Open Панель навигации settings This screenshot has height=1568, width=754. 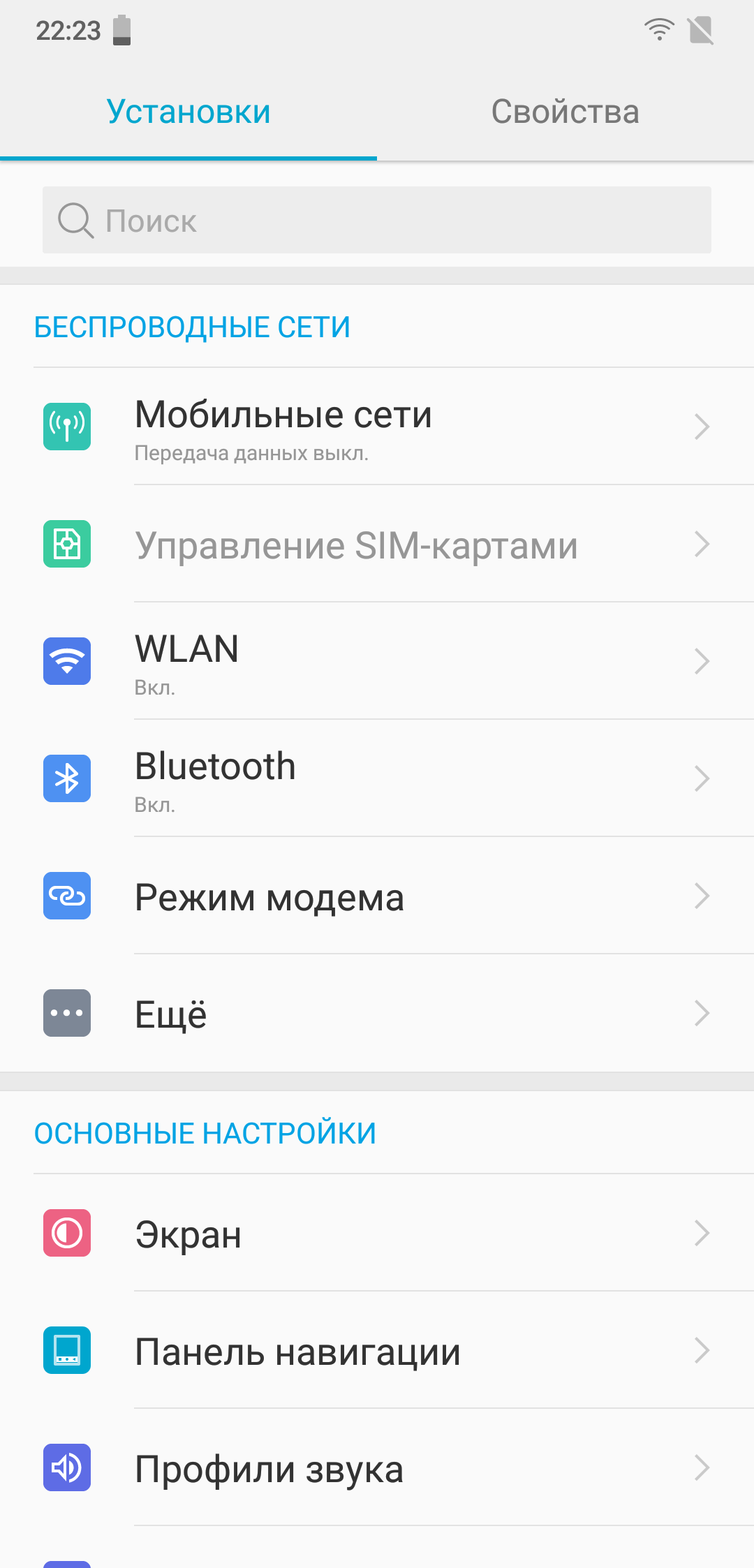(x=377, y=1350)
